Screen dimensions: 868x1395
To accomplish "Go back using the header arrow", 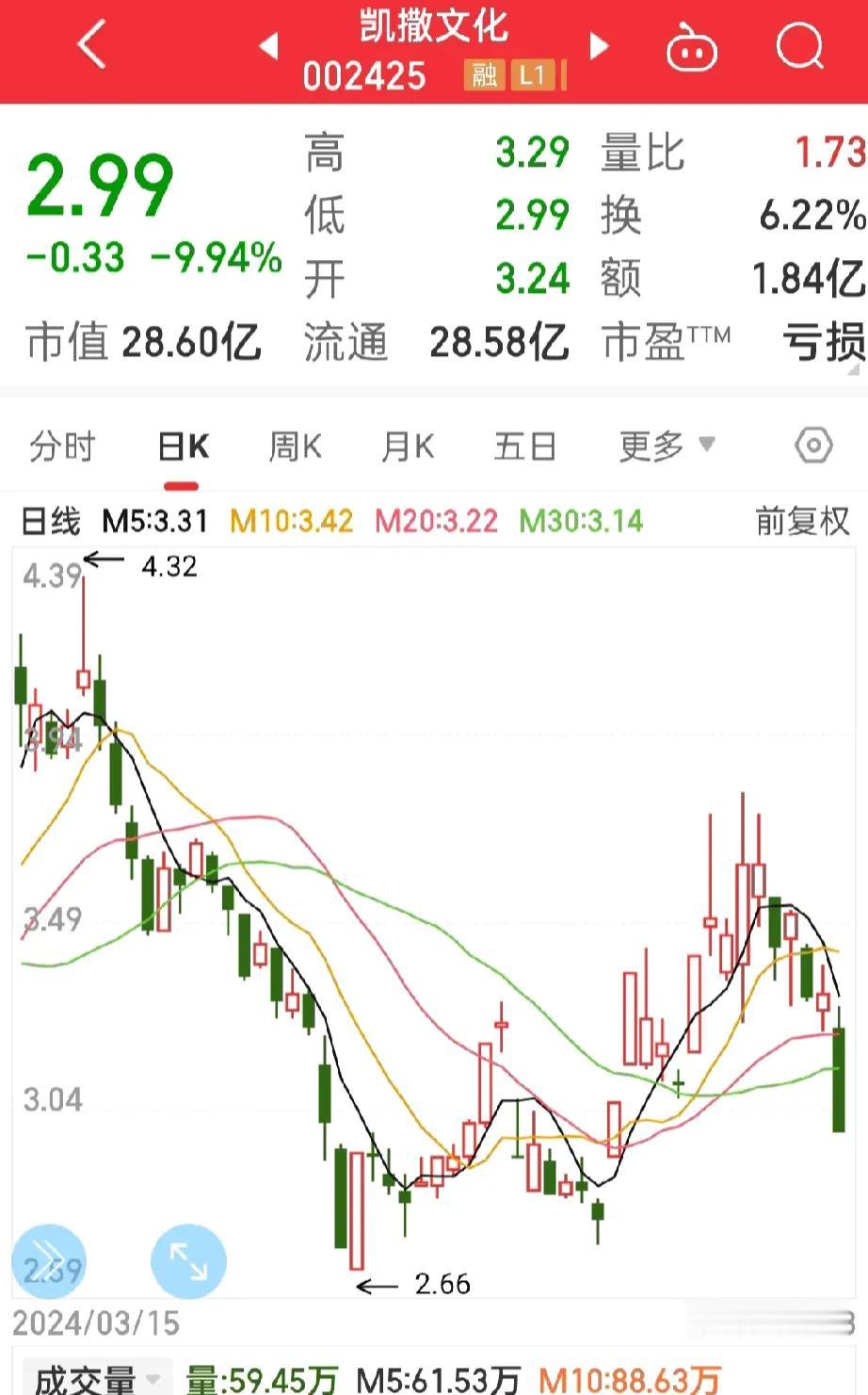I will (x=91, y=46).
